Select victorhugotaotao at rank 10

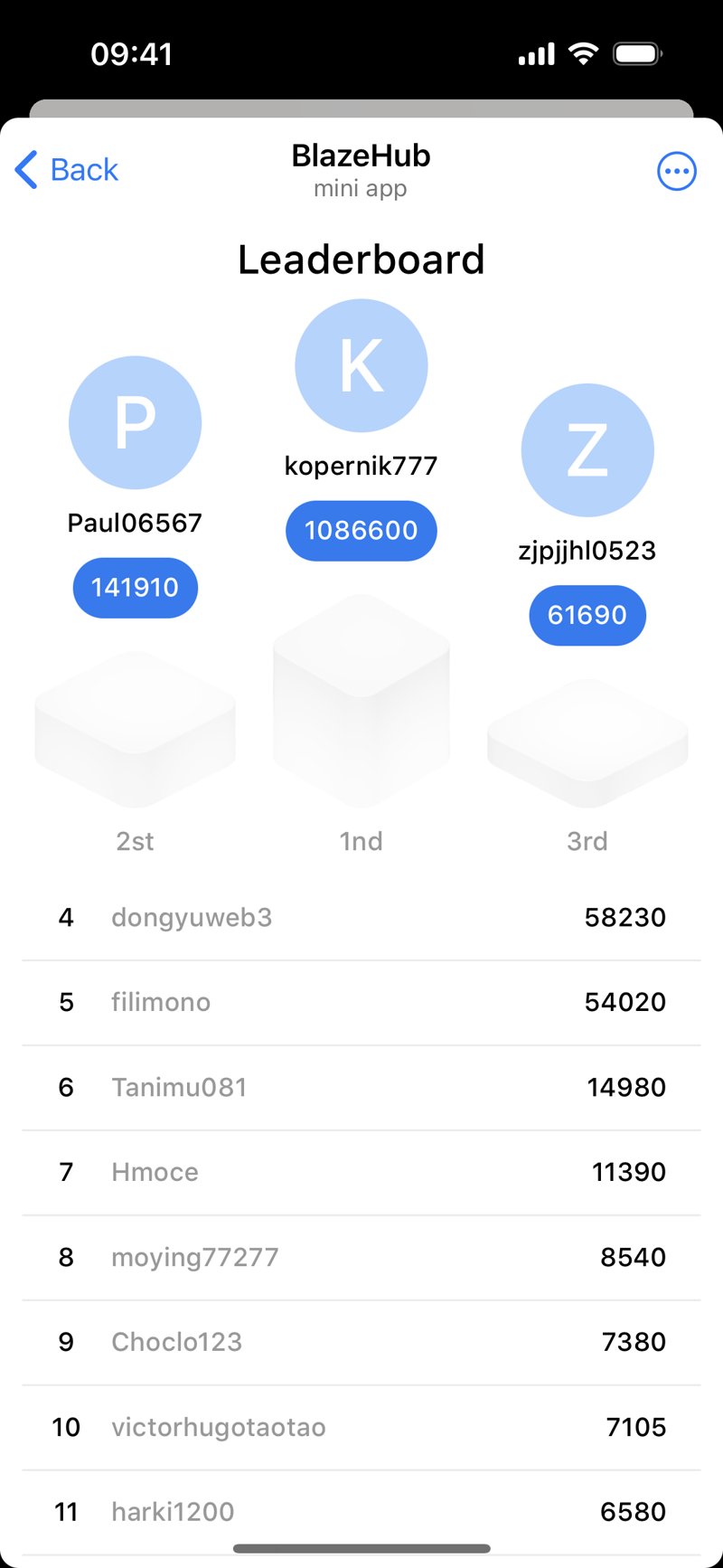coord(218,1427)
